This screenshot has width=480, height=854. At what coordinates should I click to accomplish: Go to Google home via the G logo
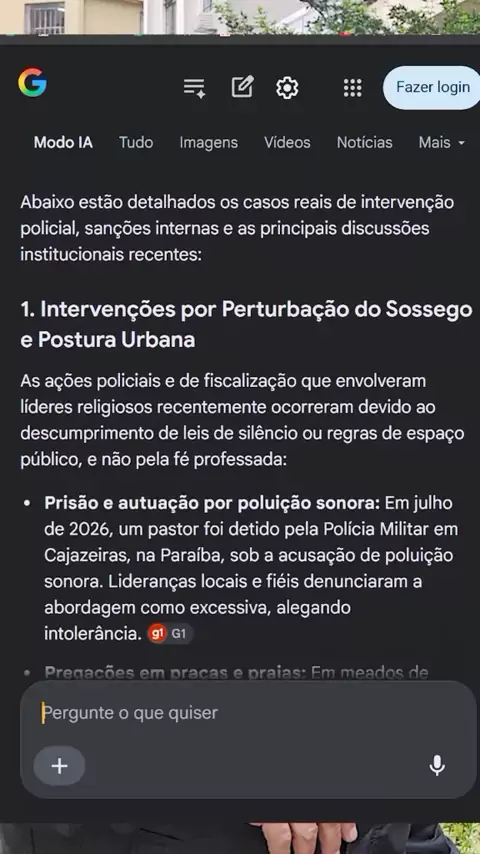(32, 83)
